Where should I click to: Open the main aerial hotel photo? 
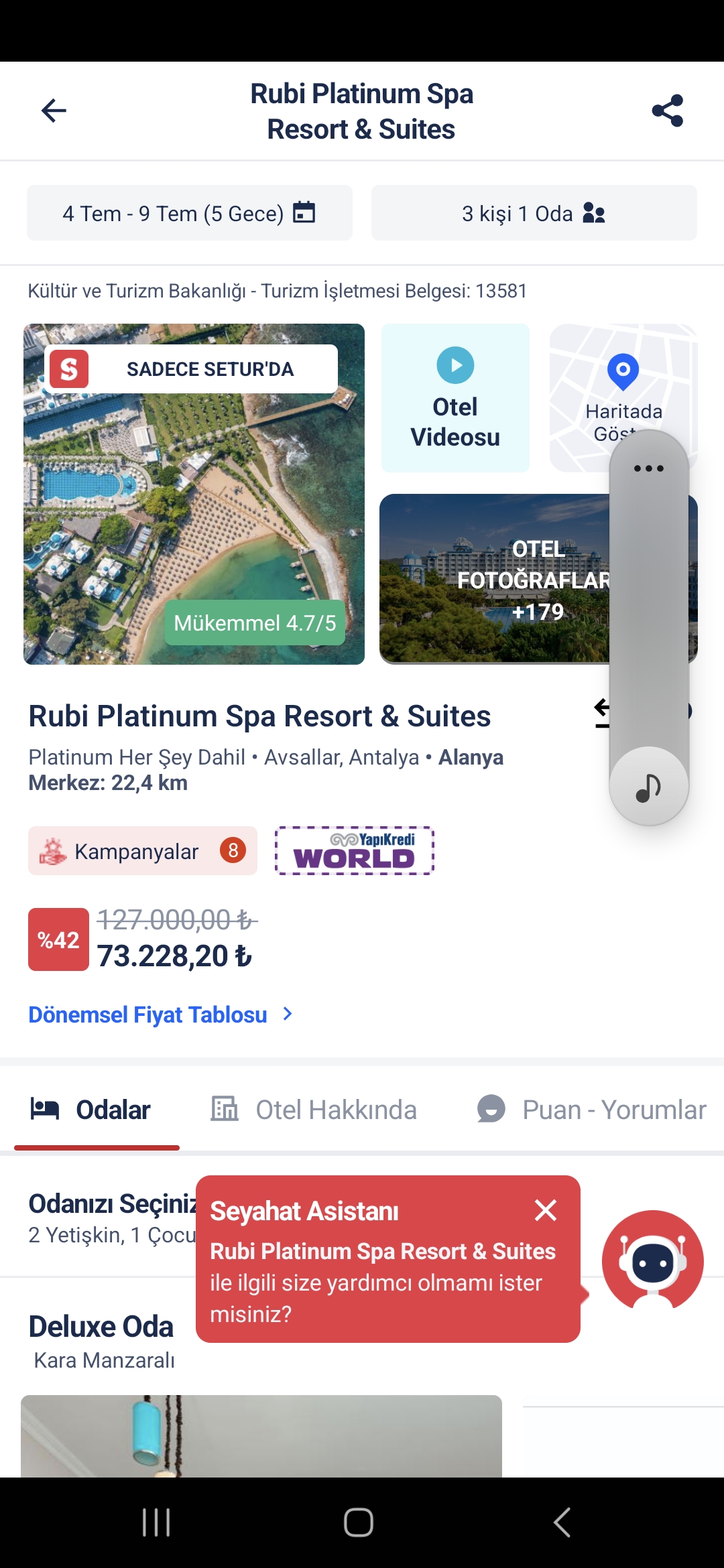coord(194,495)
